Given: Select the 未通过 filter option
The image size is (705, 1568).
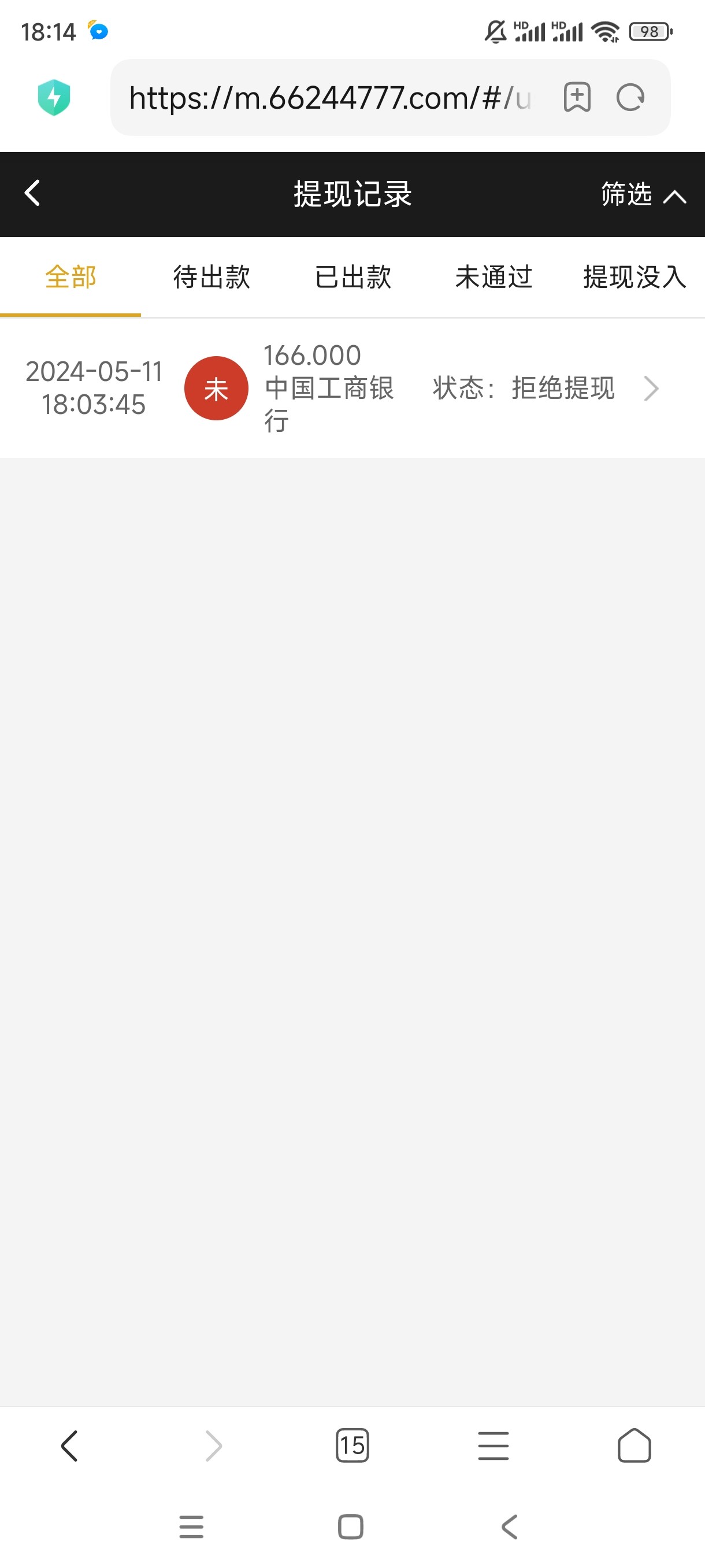Looking at the screenshot, I should 493,278.
